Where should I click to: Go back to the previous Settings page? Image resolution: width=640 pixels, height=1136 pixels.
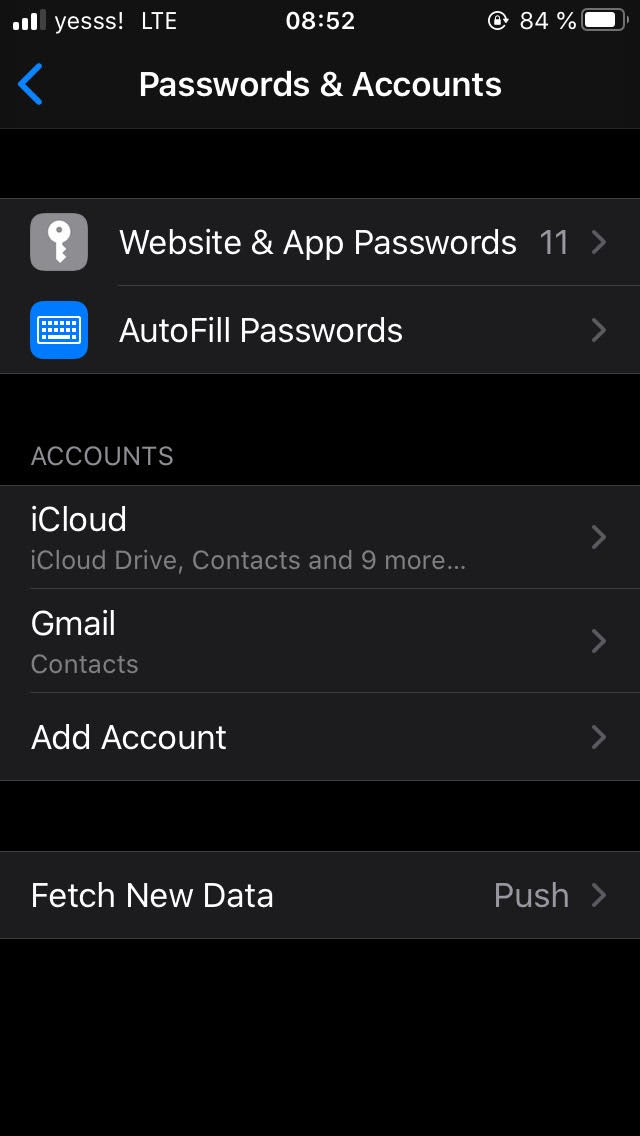point(30,84)
